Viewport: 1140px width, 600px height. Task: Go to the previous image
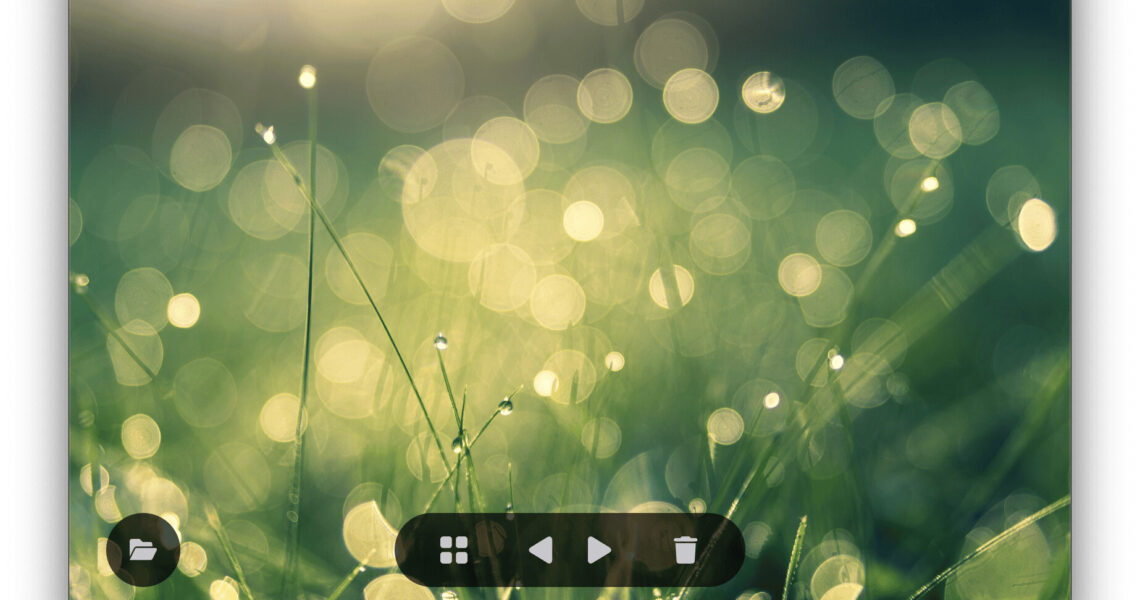(540, 549)
